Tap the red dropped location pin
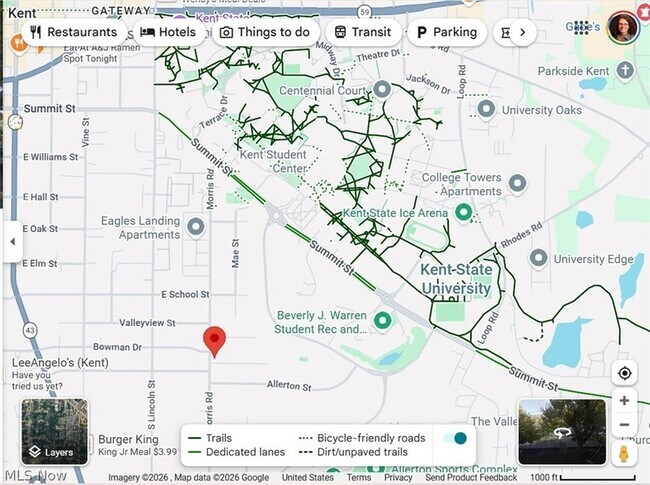650x485 pixels. point(214,341)
